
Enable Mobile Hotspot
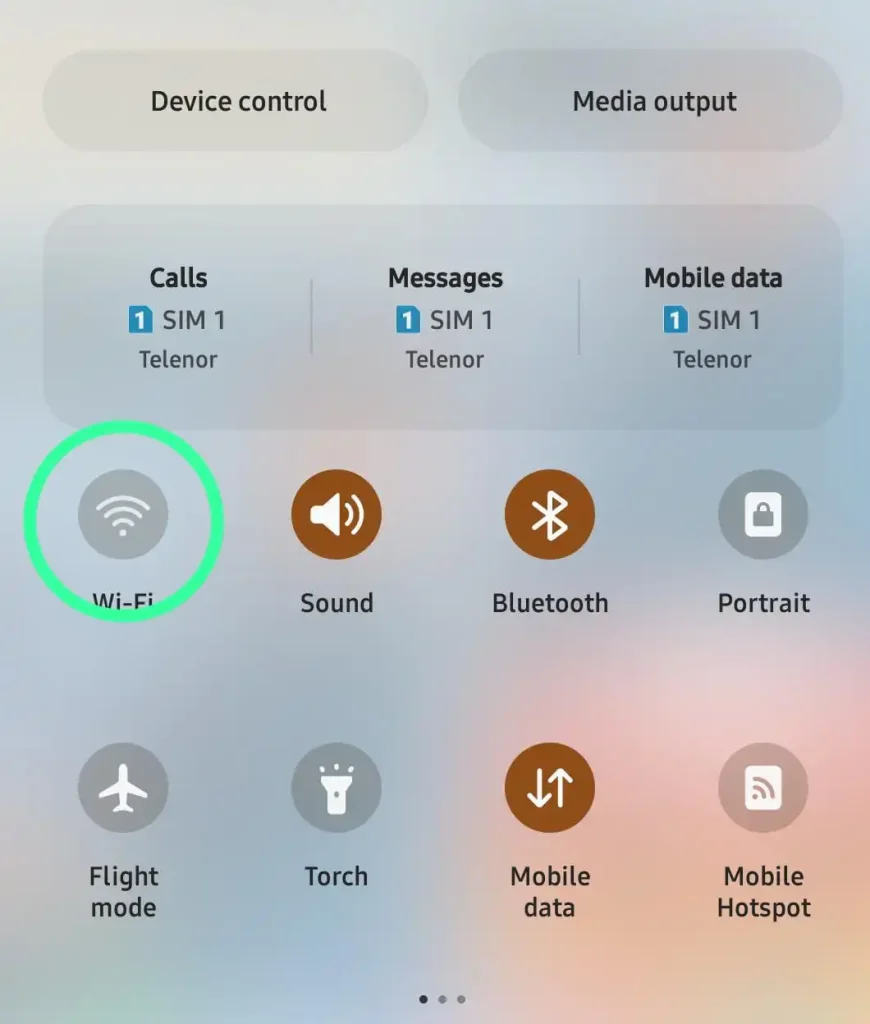pyautogui.click(x=763, y=788)
